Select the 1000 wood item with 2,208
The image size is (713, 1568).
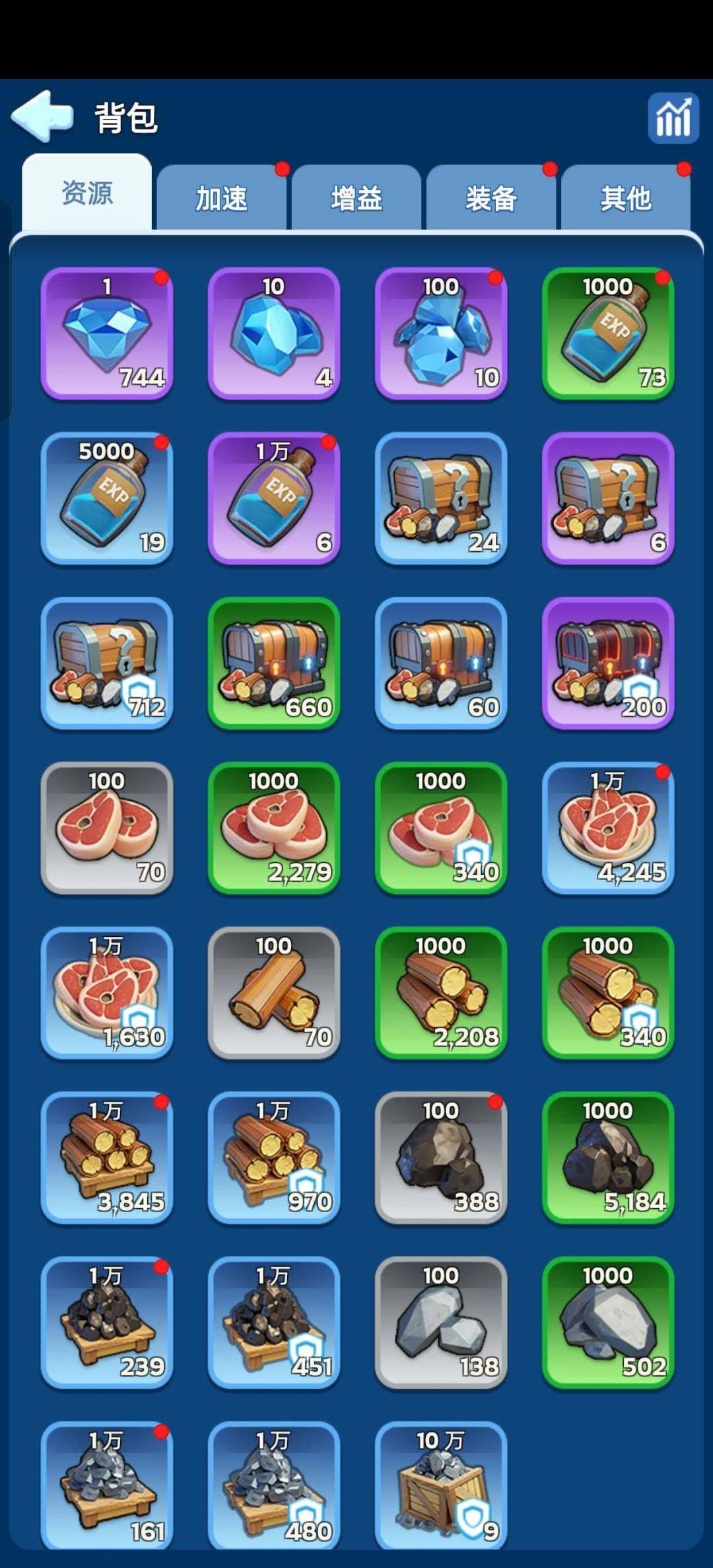coord(441,993)
